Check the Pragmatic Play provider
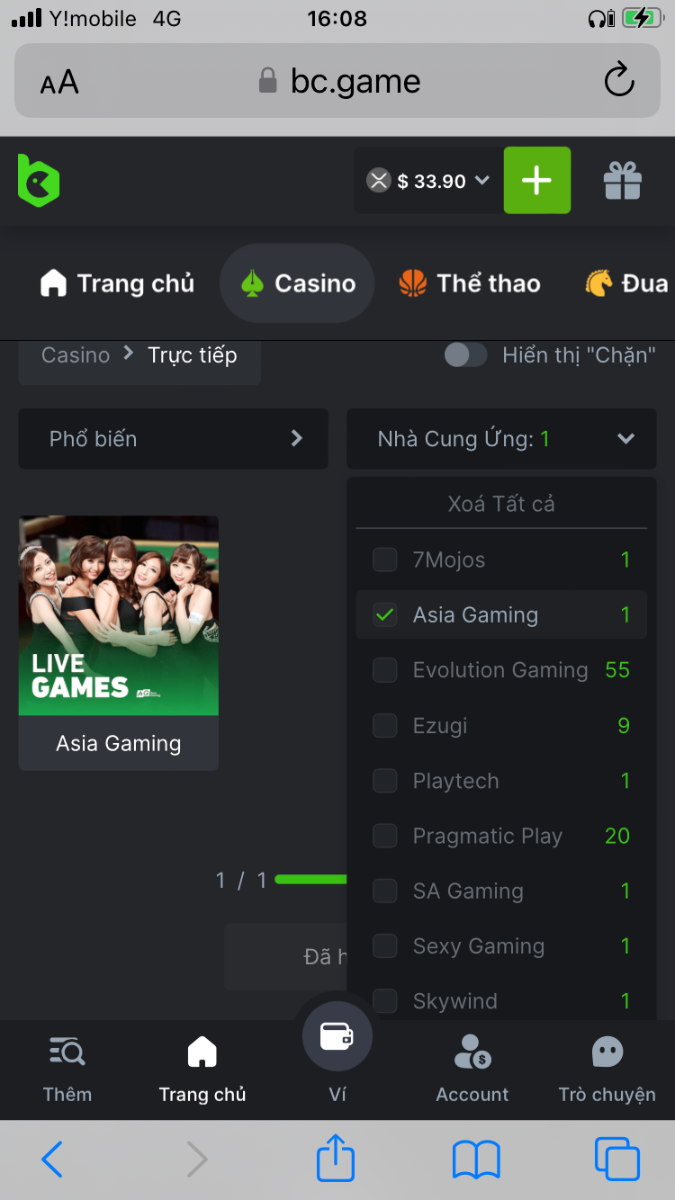675x1200 pixels. 385,836
